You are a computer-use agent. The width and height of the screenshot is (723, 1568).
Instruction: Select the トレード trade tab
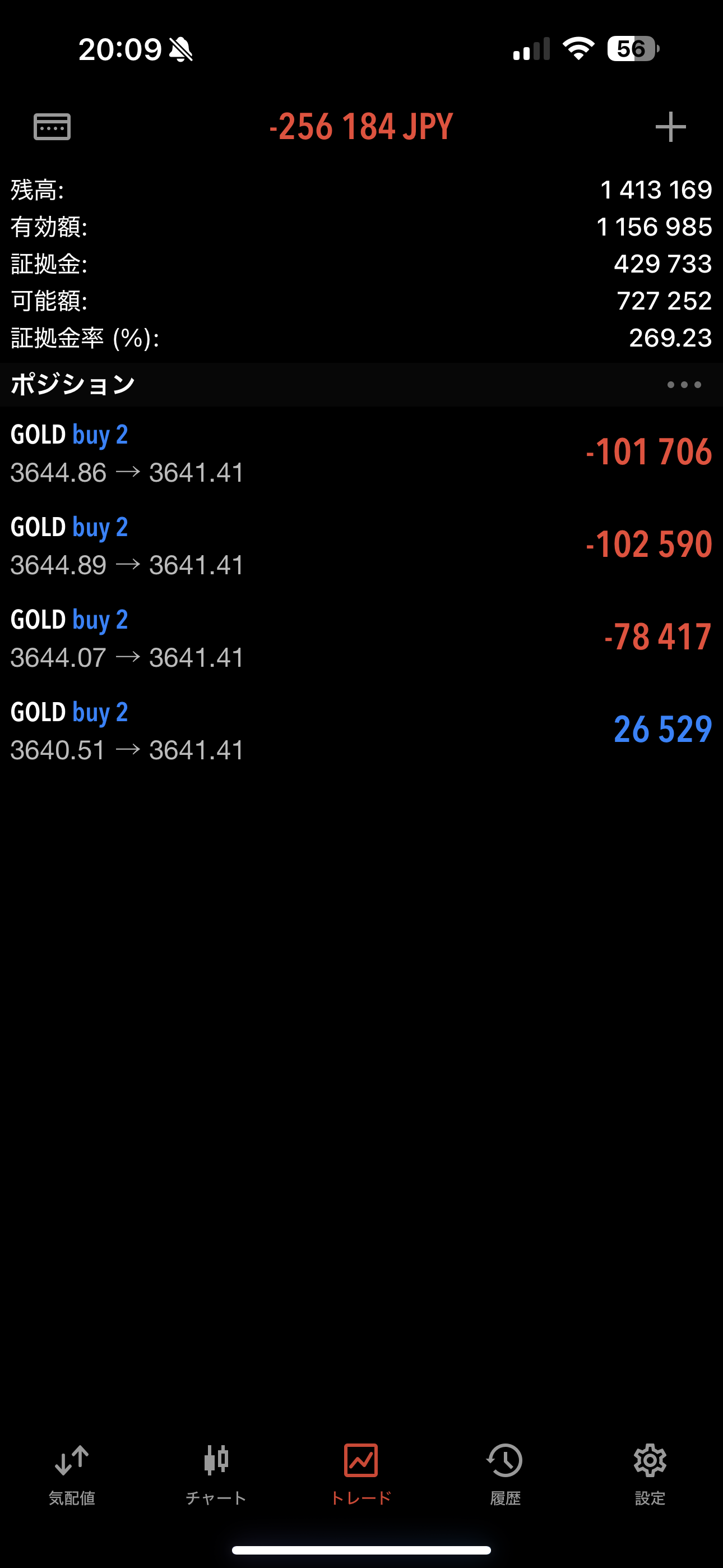361,1474
